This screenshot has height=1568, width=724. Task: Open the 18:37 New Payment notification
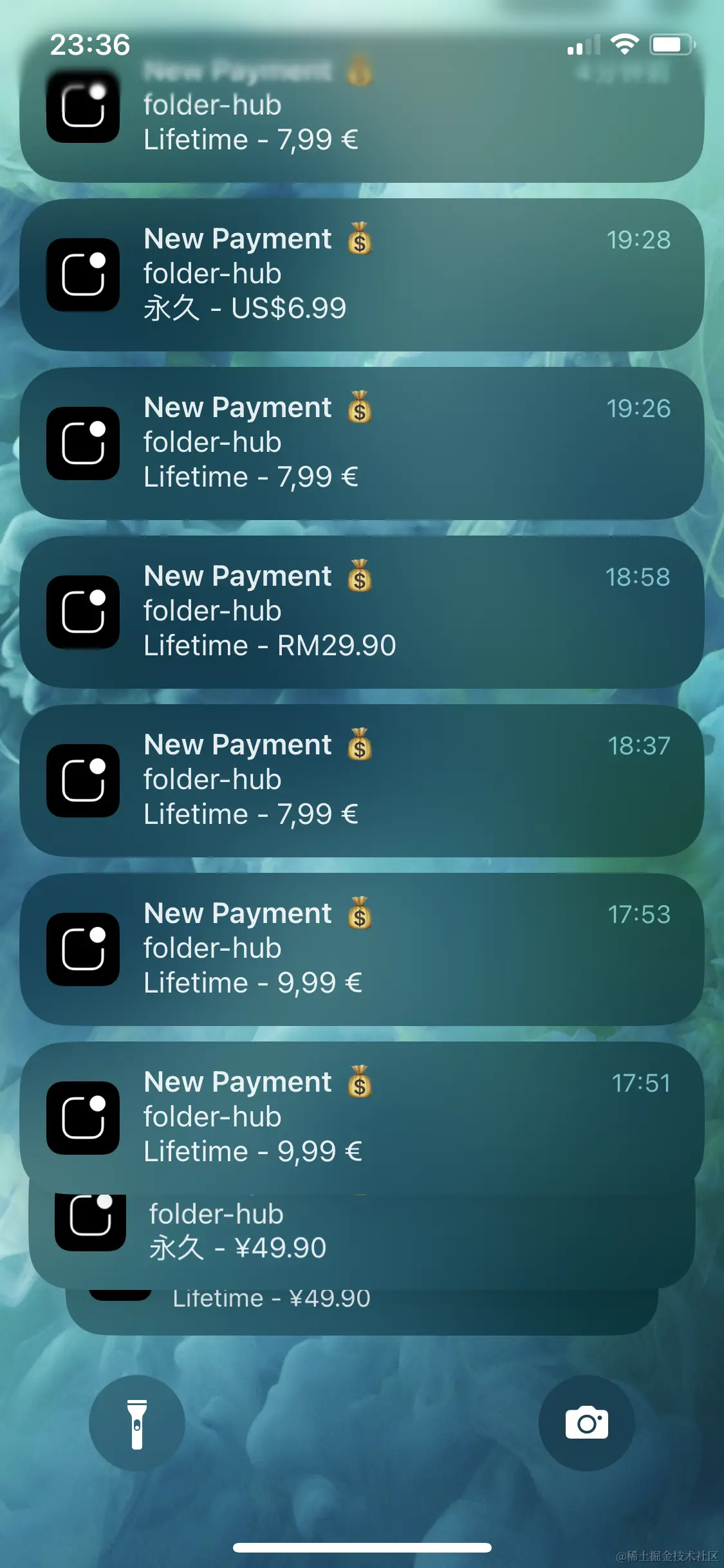tap(362, 781)
